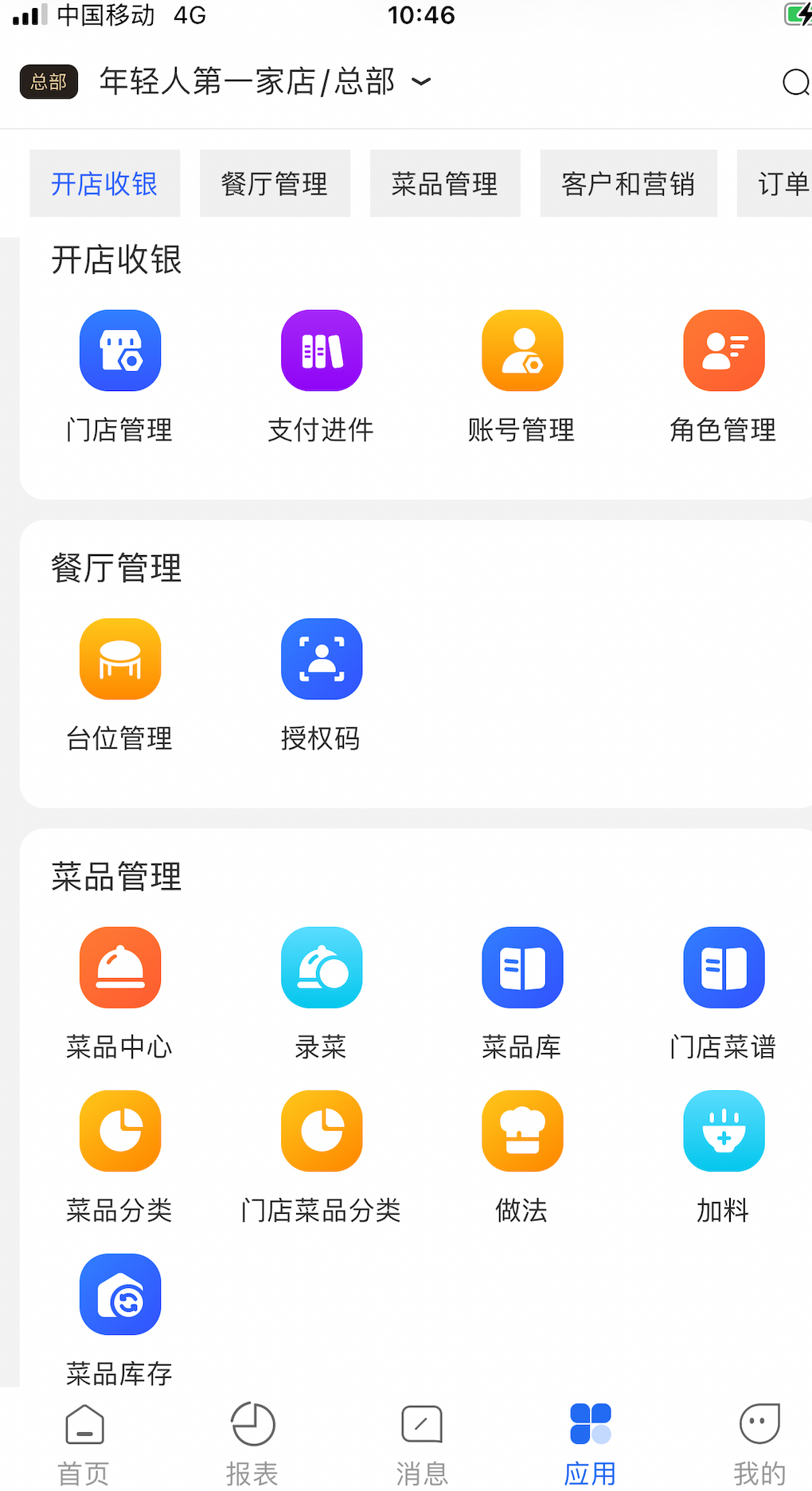Image resolution: width=812 pixels, height=1491 pixels.
Task: Open the 消息 messages tab
Action: click(x=422, y=1443)
